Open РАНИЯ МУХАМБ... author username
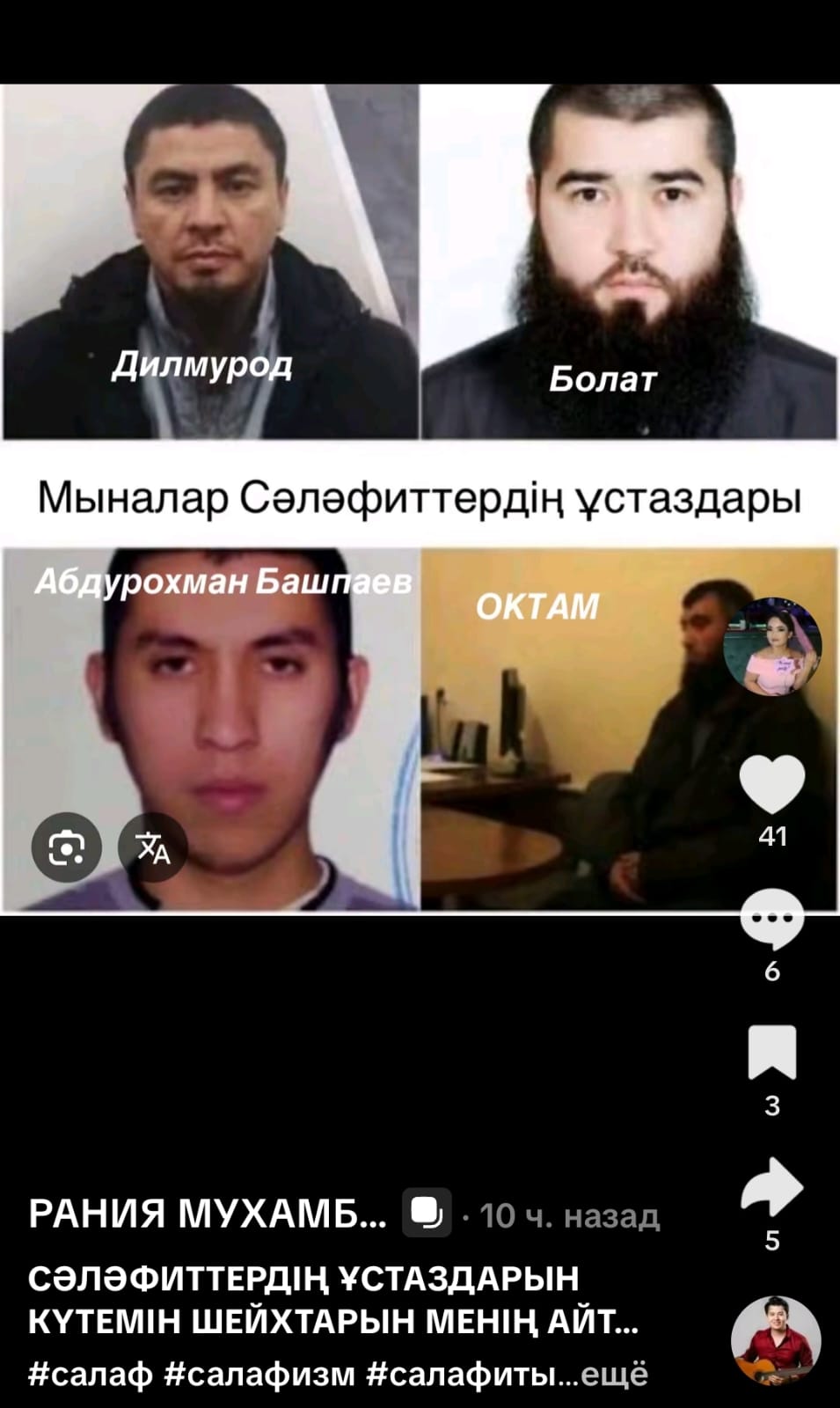This screenshot has height=1408, width=840. tap(207, 1214)
